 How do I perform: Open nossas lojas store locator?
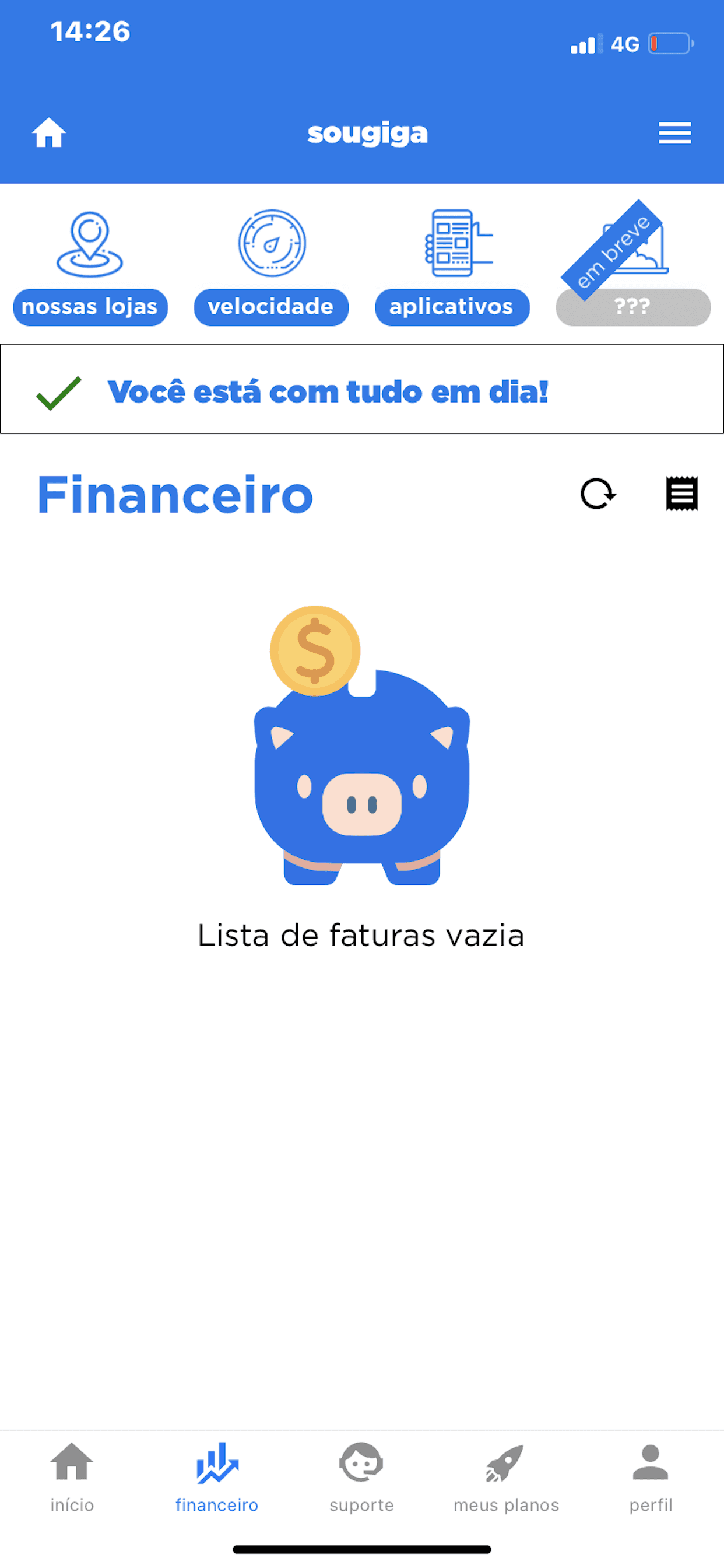[90, 268]
